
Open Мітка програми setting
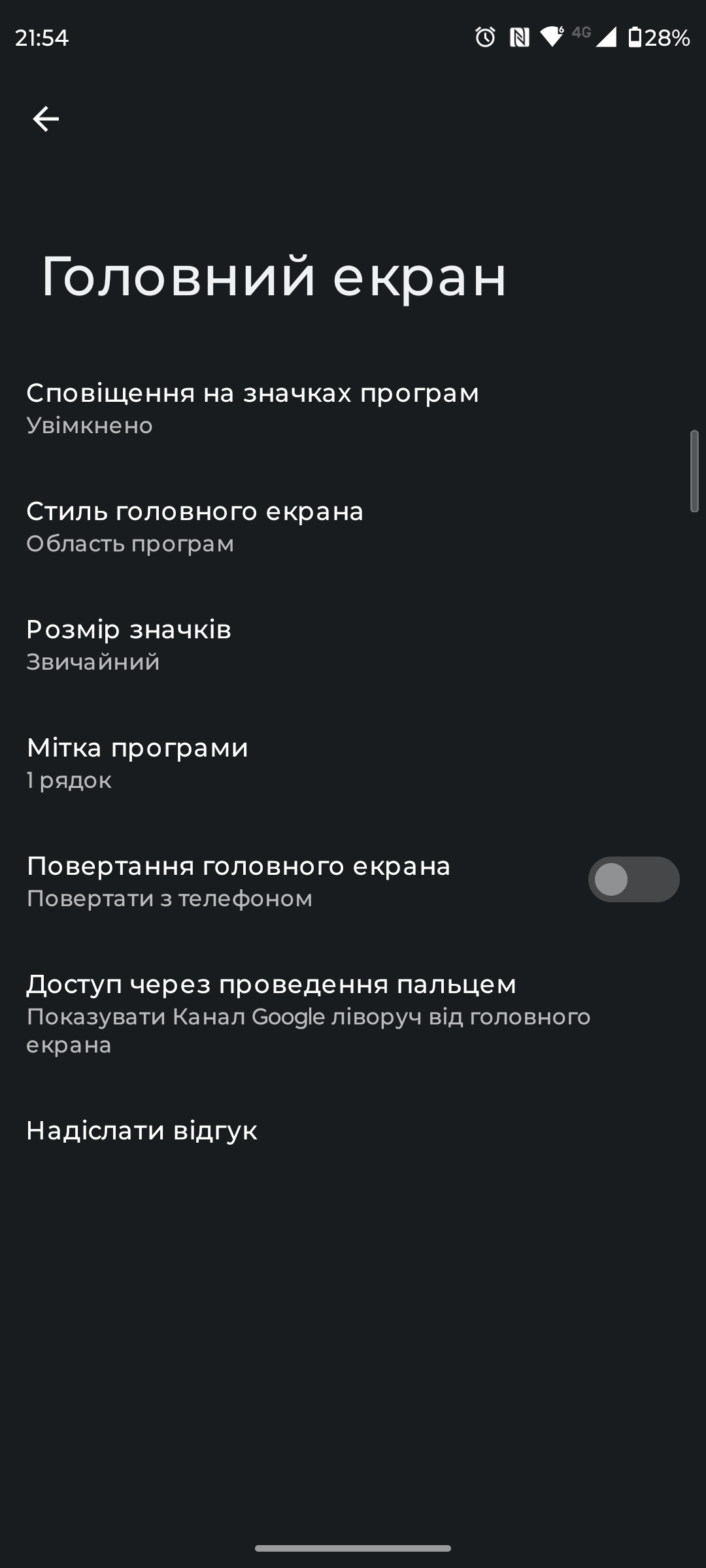coord(137,762)
